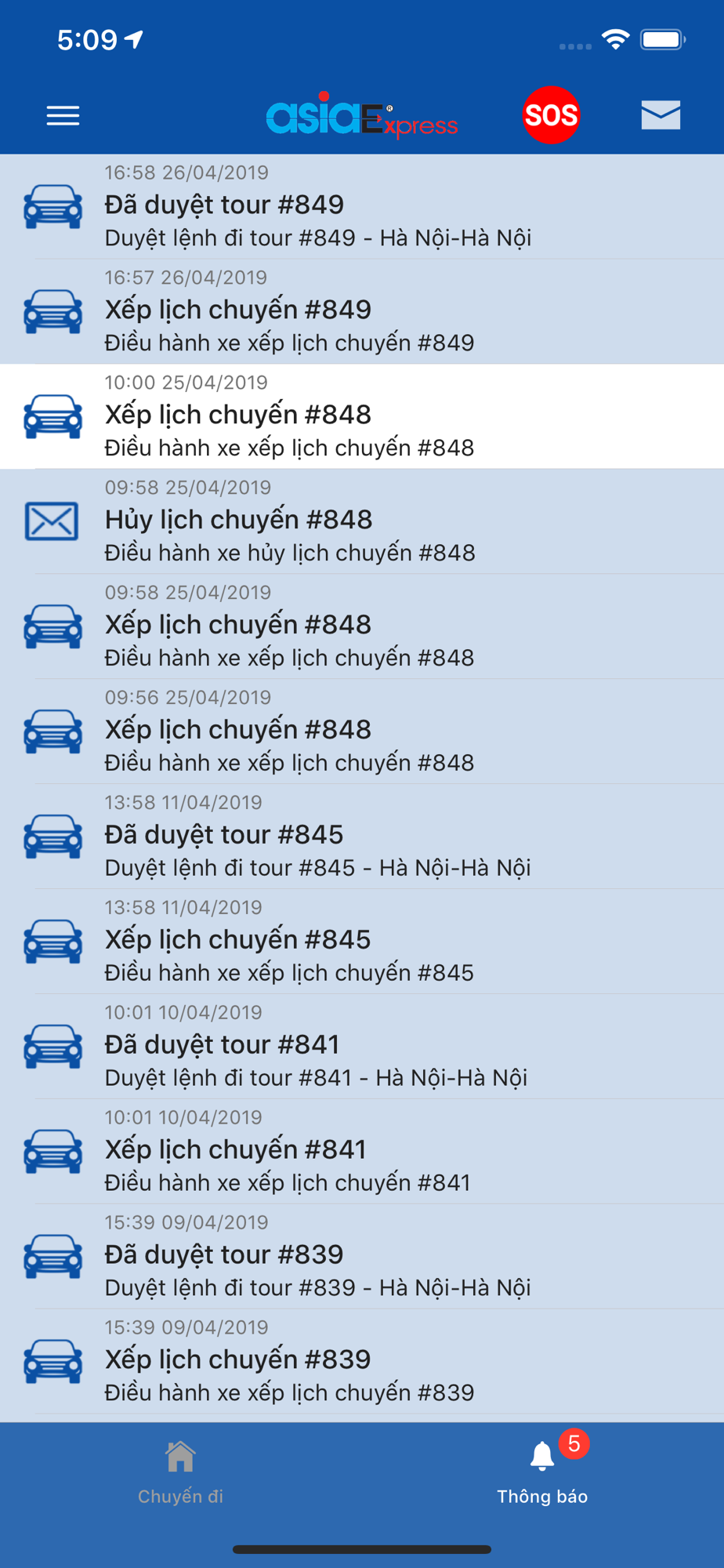Image resolution: width=724 pixels, height=1568 pixels.
Task: View Đã duyệt tour #845 notification
Action: pyautogui.click(x=362, y=837)
